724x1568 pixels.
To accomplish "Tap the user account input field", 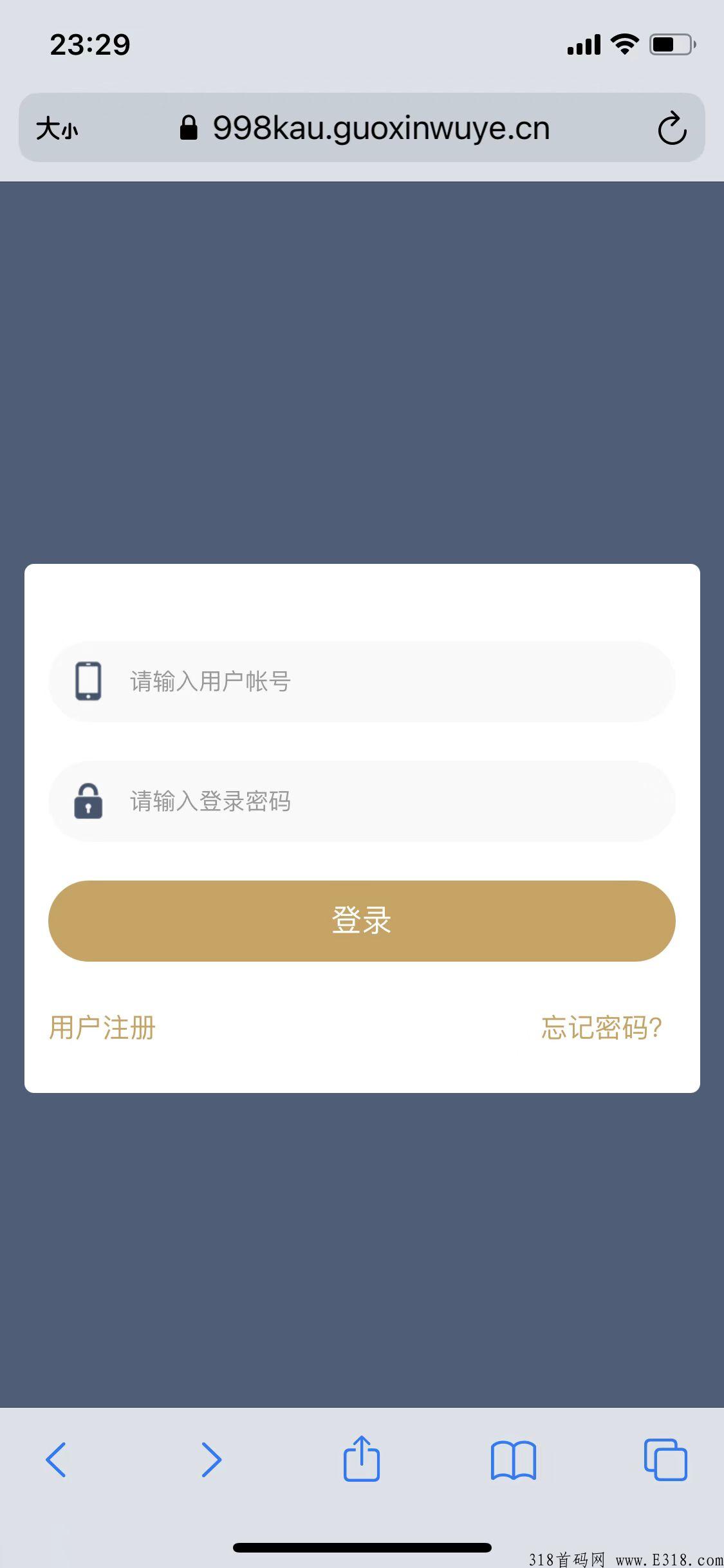I will click(362, 681).
